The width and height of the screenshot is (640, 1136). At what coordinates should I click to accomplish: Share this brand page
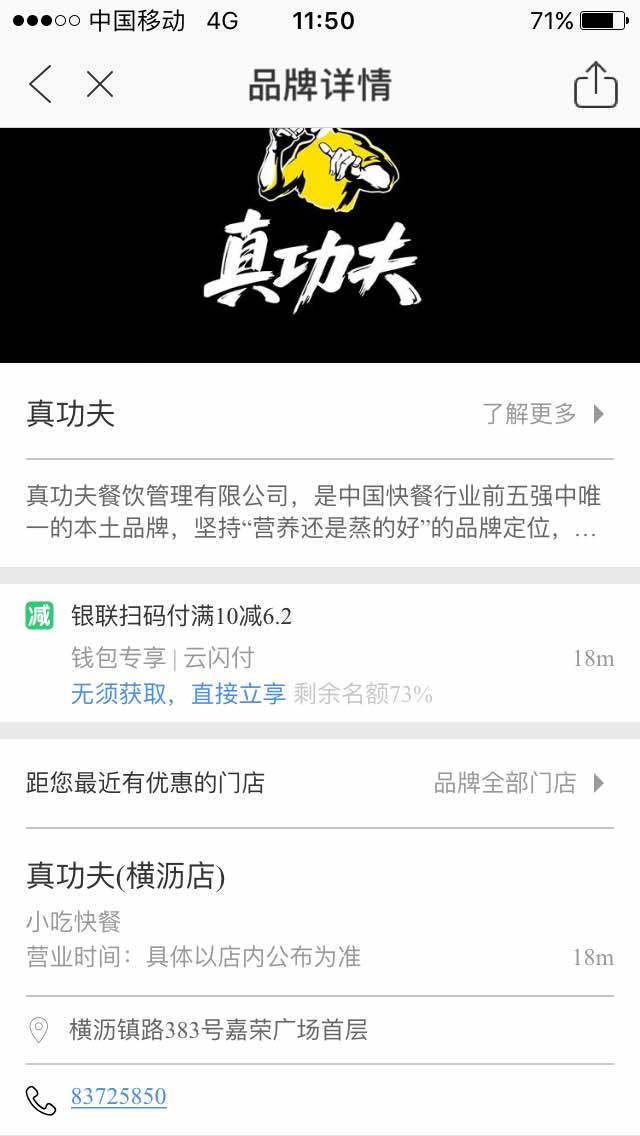[595, 85]
